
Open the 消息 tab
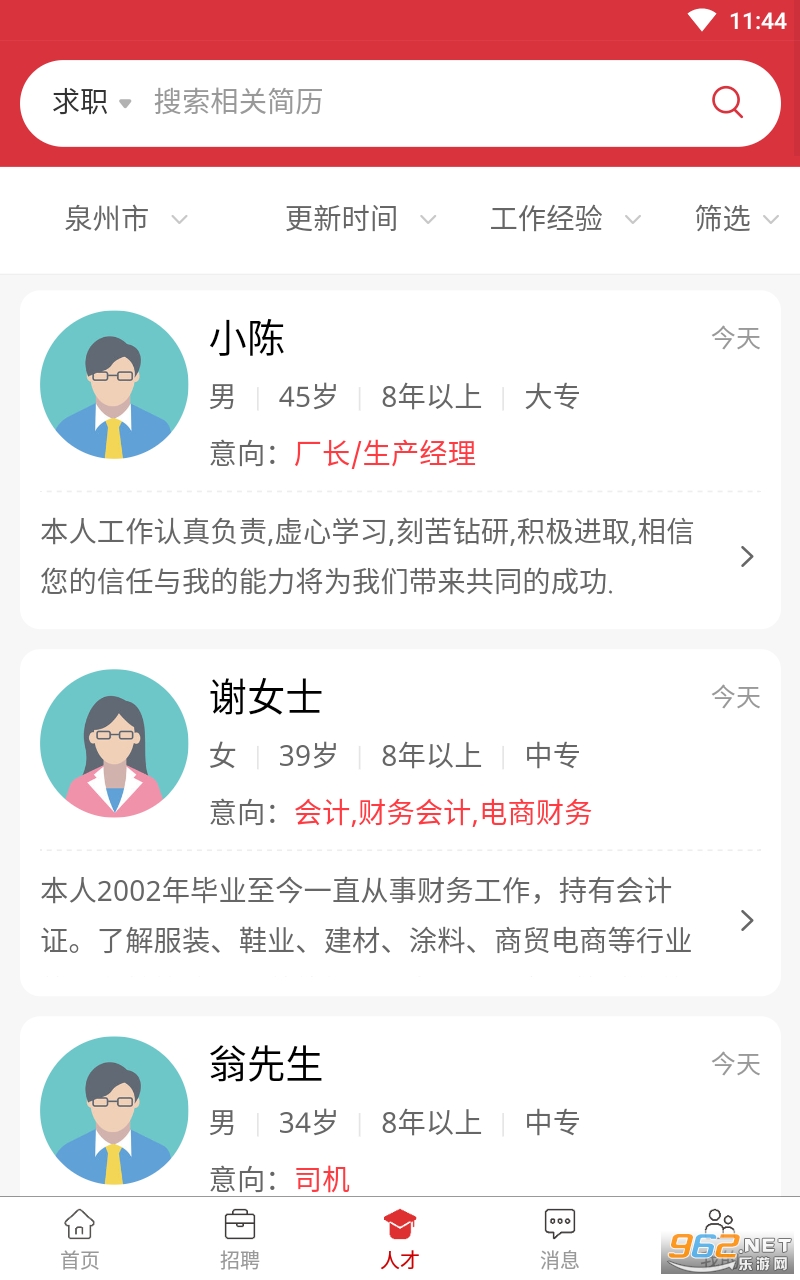560,1238
